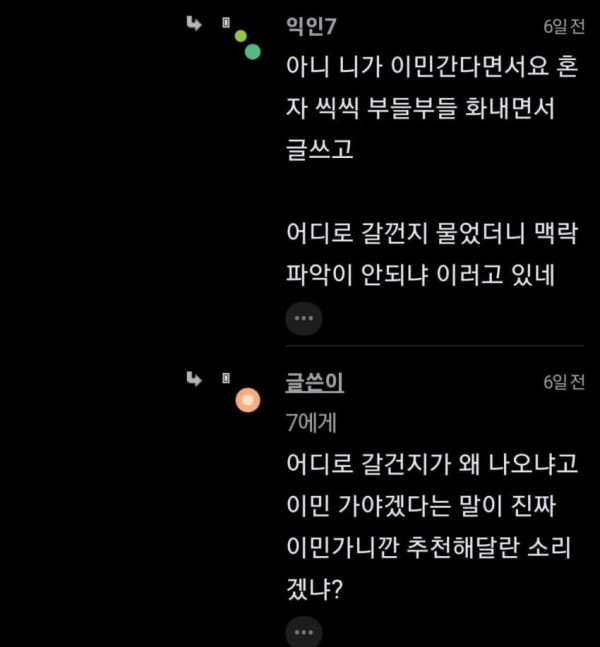Screen dimensions: 600x647
Task: Open more options under 익인7's comment
Action: click(304, 319)
